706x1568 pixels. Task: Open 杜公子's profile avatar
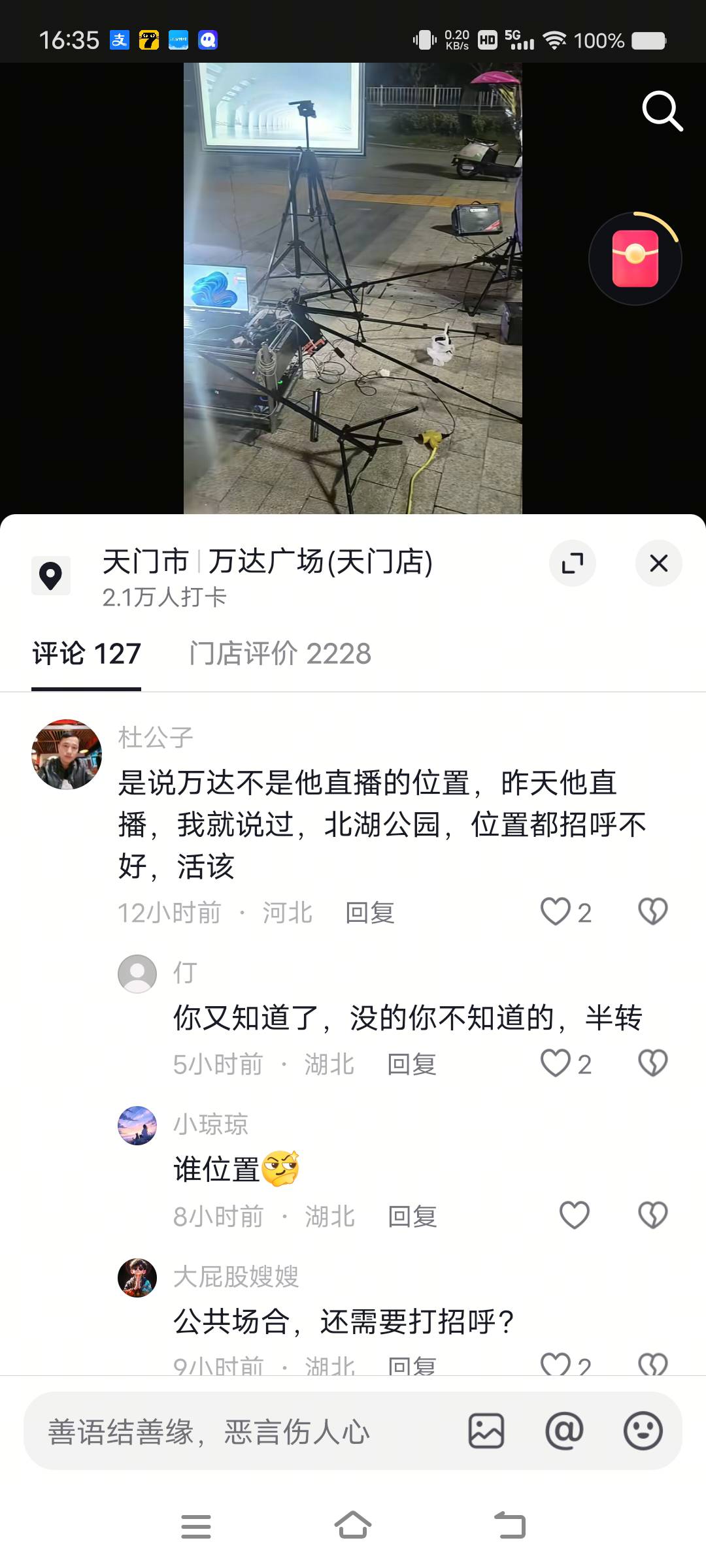67,755
